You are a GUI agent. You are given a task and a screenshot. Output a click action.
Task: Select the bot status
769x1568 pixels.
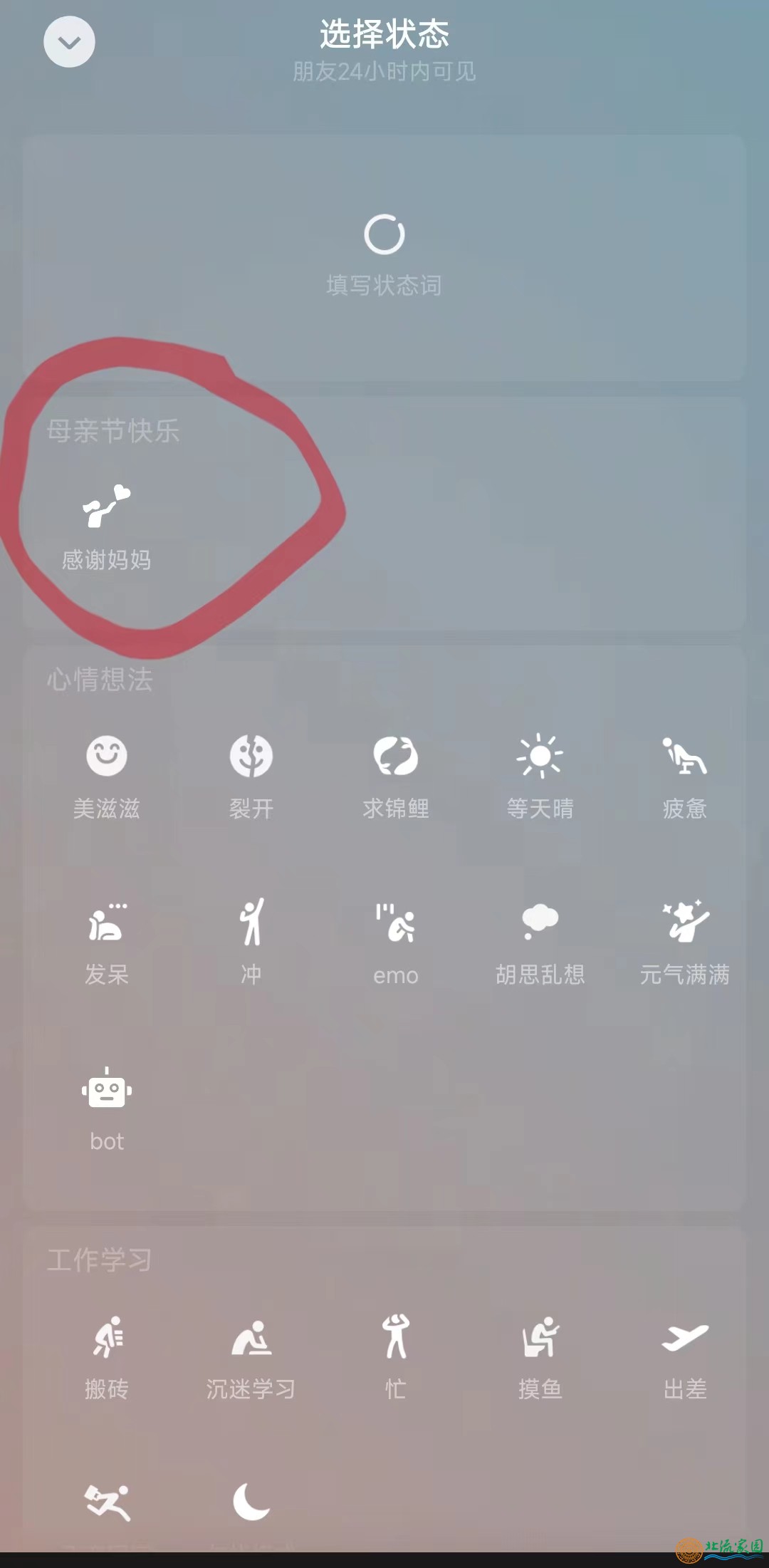tap(107, 1108)
